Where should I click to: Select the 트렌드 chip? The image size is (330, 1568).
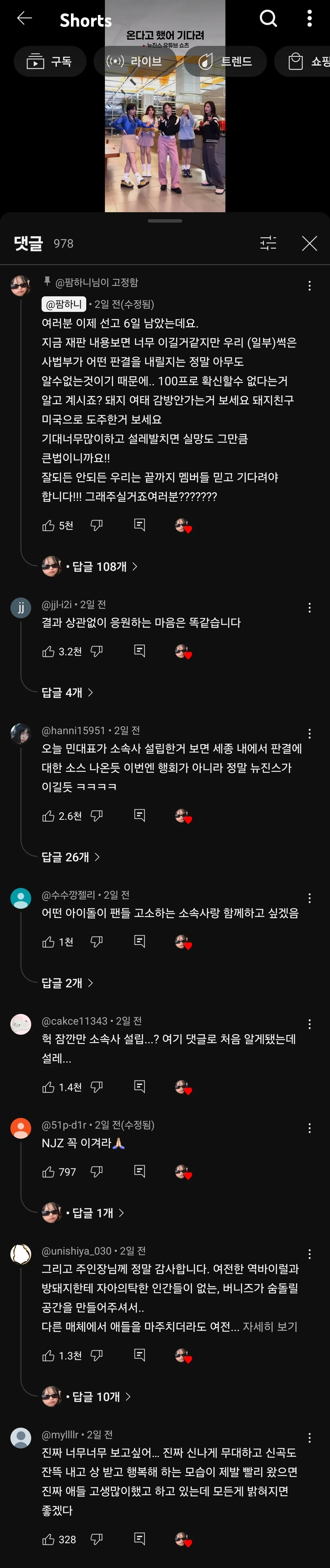point(225,61)
